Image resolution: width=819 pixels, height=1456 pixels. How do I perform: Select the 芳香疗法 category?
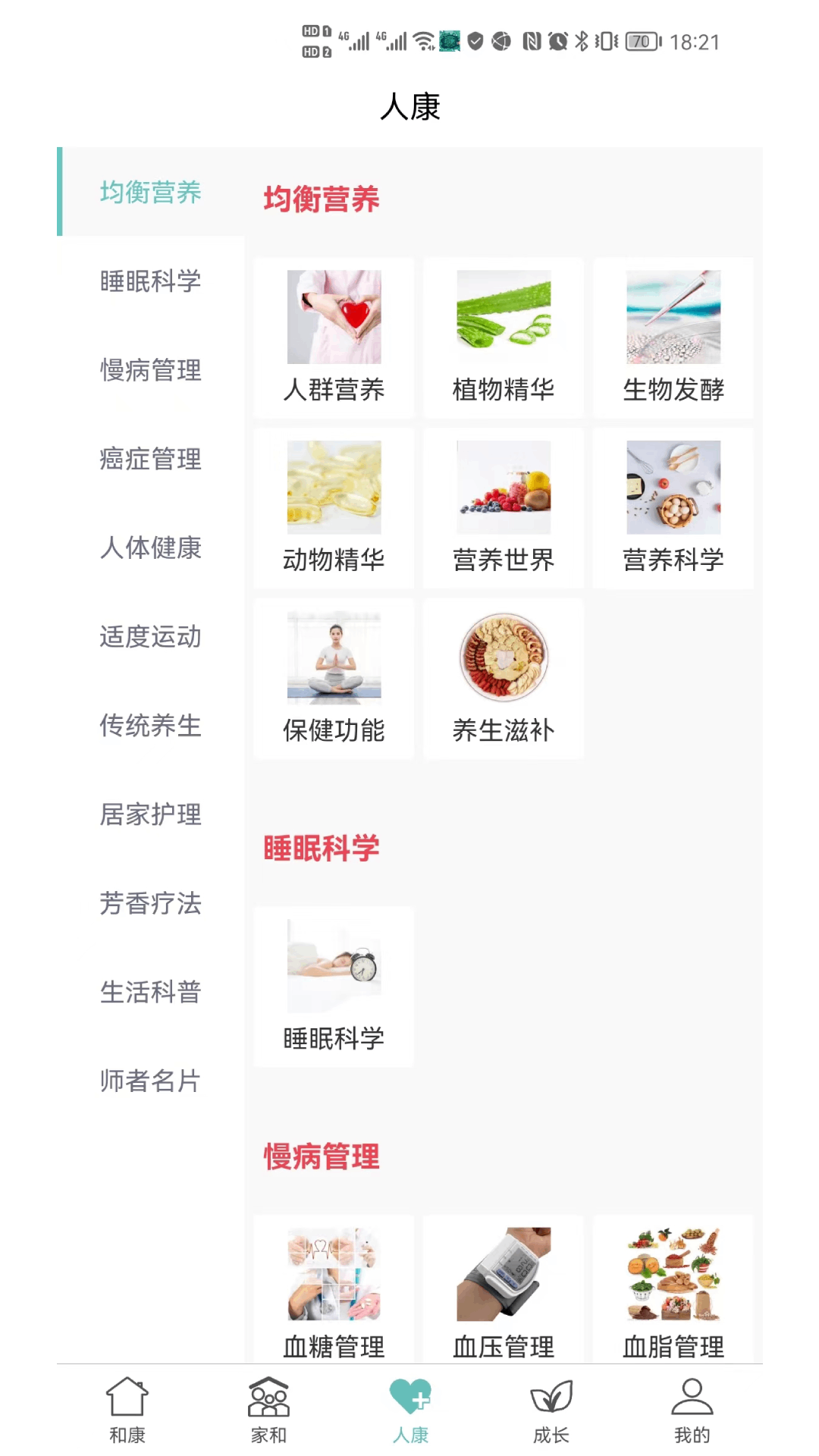[150, 902]
